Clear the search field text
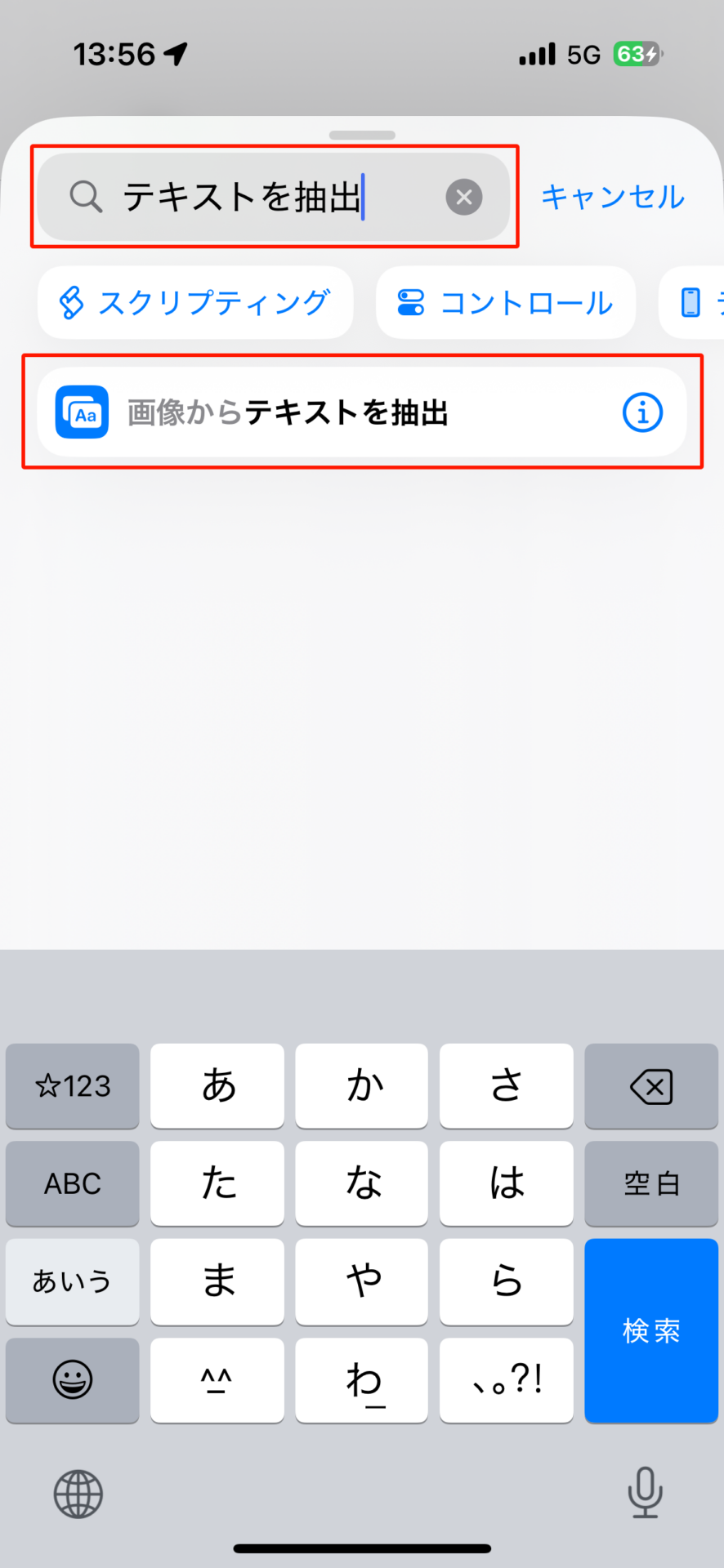 point(464,197)
